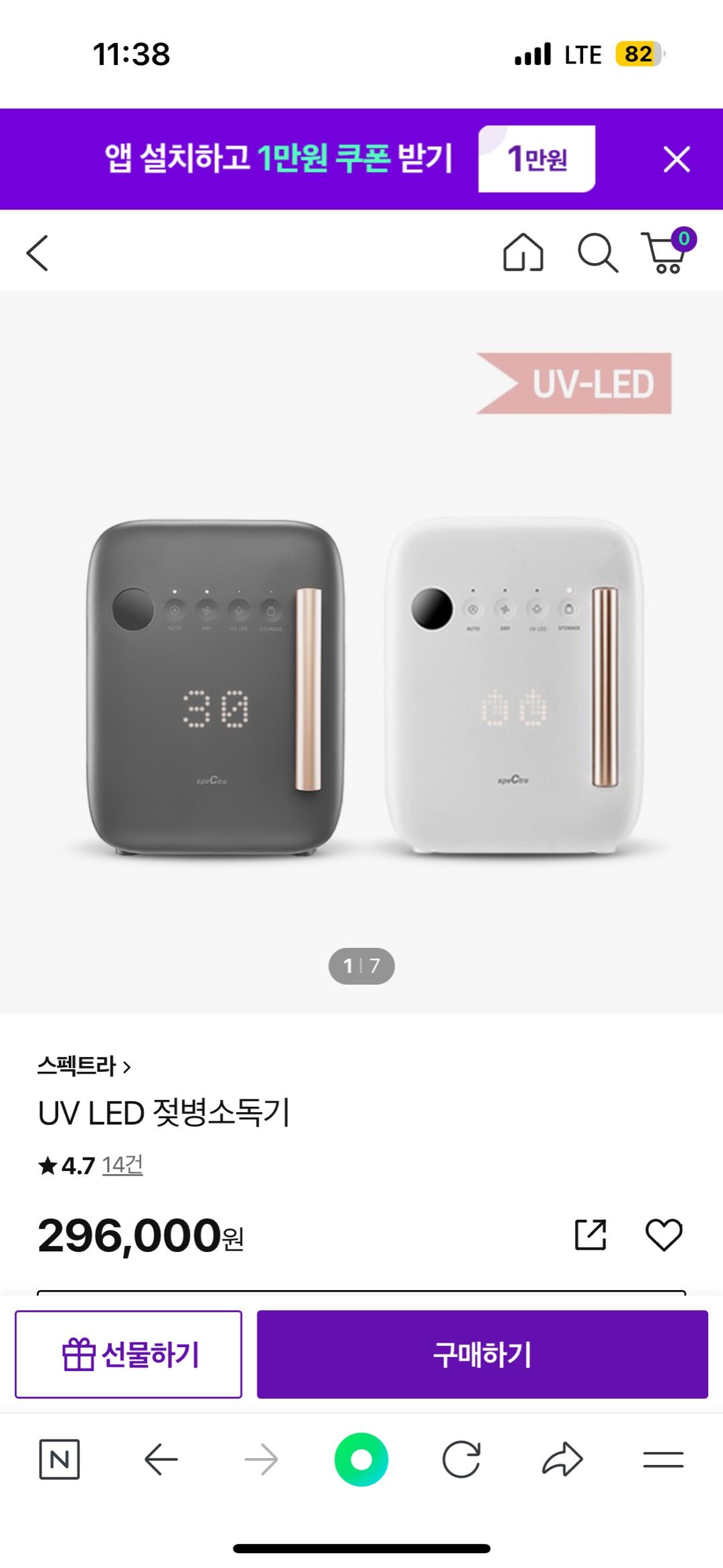View the 14건 reviews
Screen dimensions: 723x1568
[x=122, y=1165]
